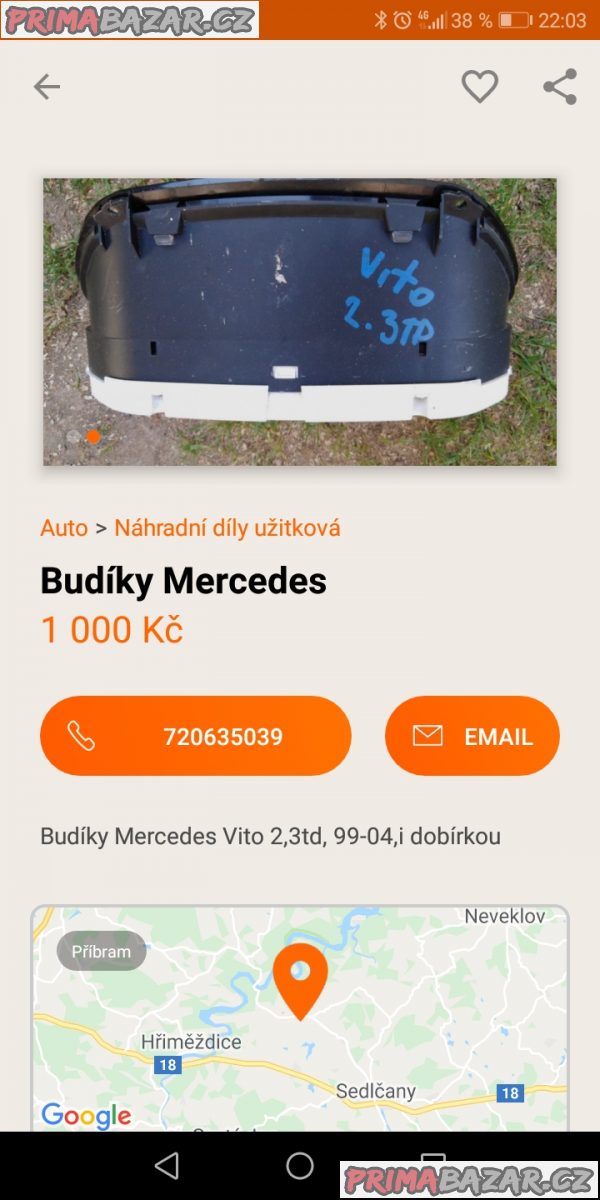Go to the system home screen
The width and height of the screenshot is (600, 1200).
(x=300, y=1165)
